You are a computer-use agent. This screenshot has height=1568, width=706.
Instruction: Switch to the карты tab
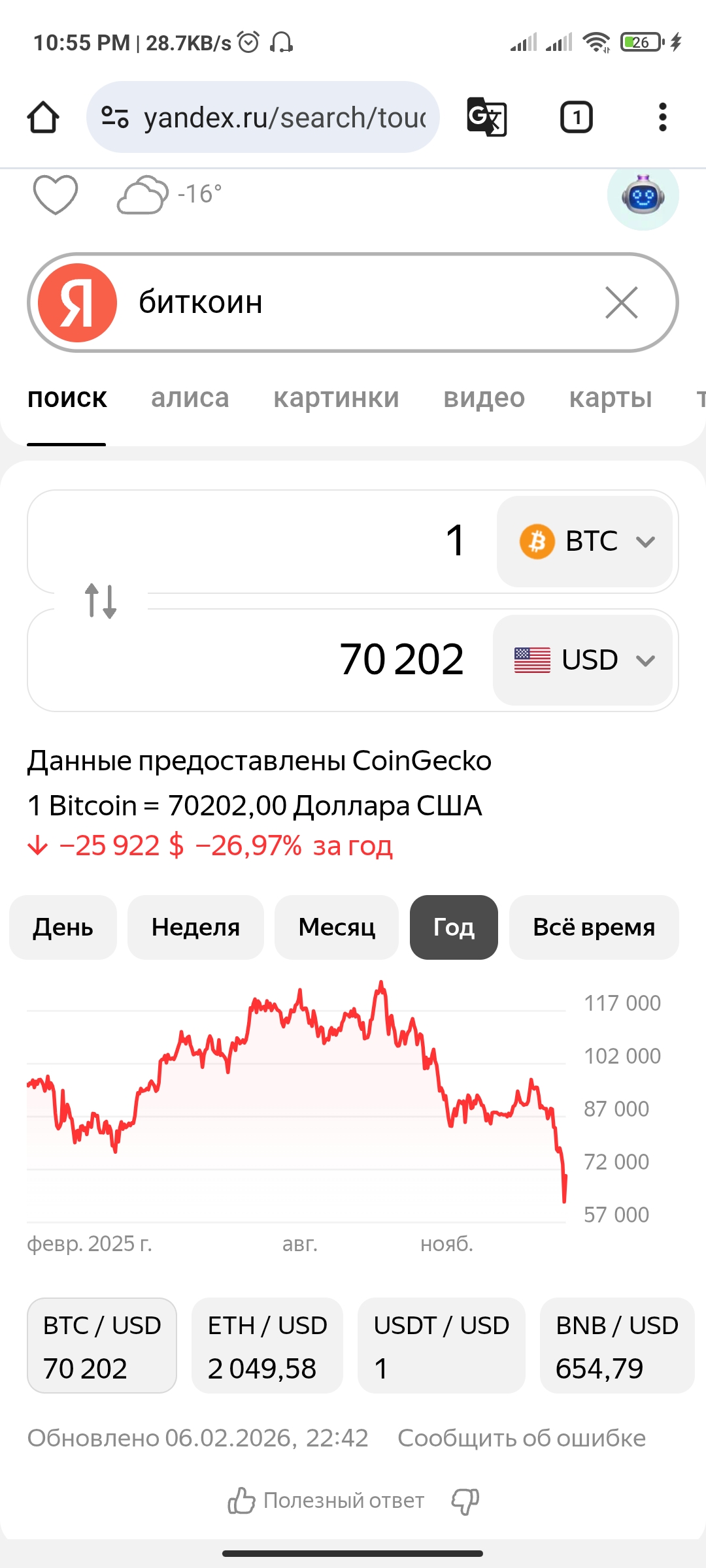pos(610,398)
